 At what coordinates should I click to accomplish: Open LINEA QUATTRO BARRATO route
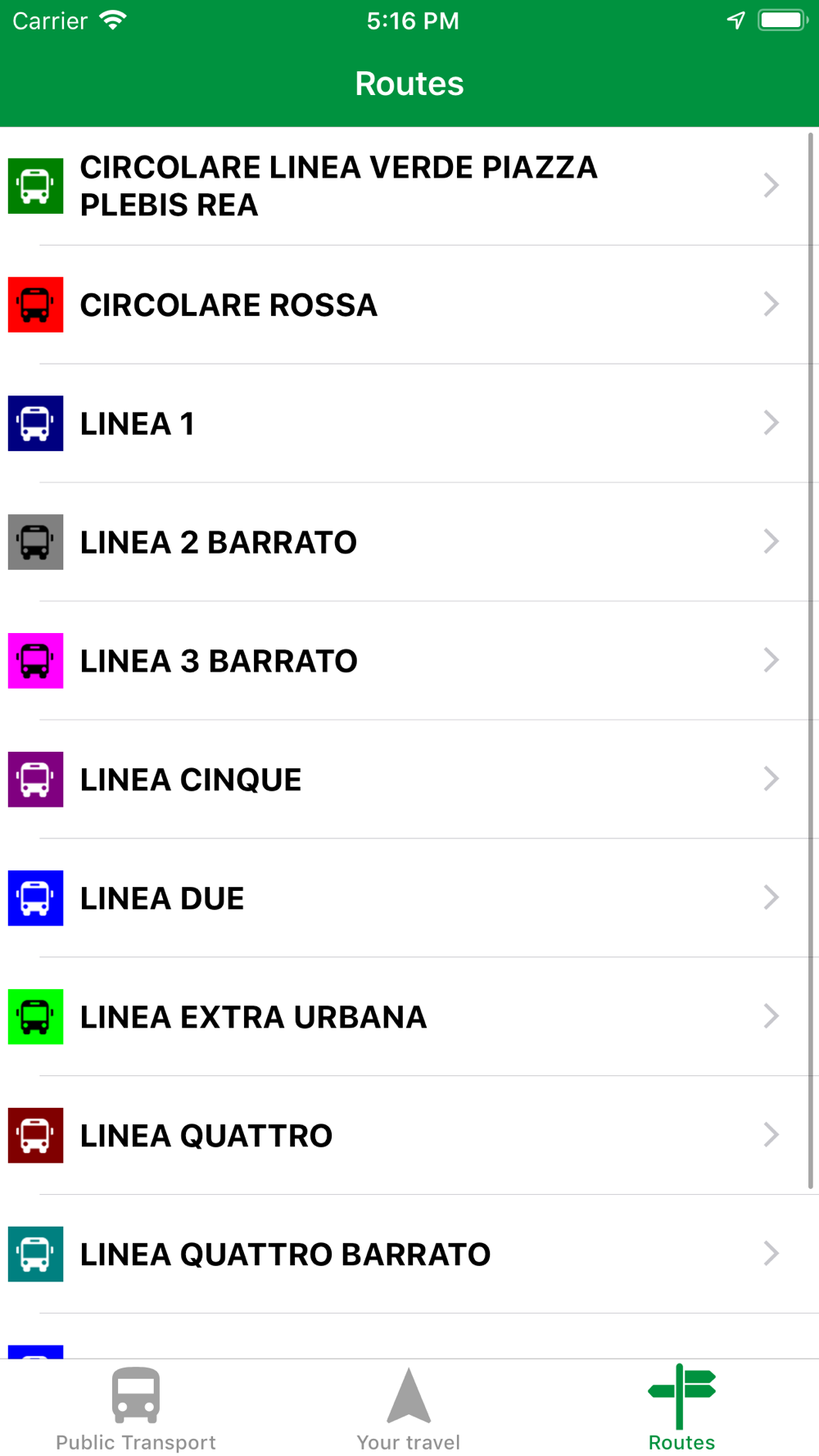tap(409, 1255)
